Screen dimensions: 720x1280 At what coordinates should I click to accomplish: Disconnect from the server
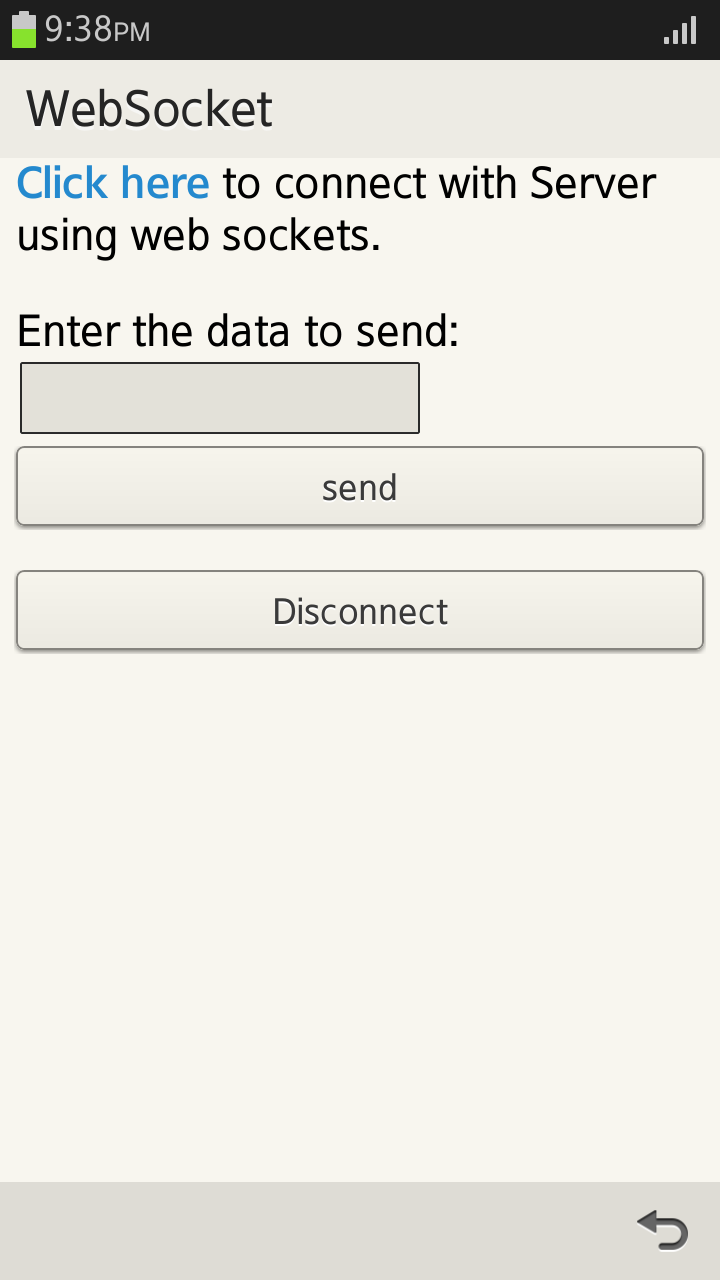(360, 611)
